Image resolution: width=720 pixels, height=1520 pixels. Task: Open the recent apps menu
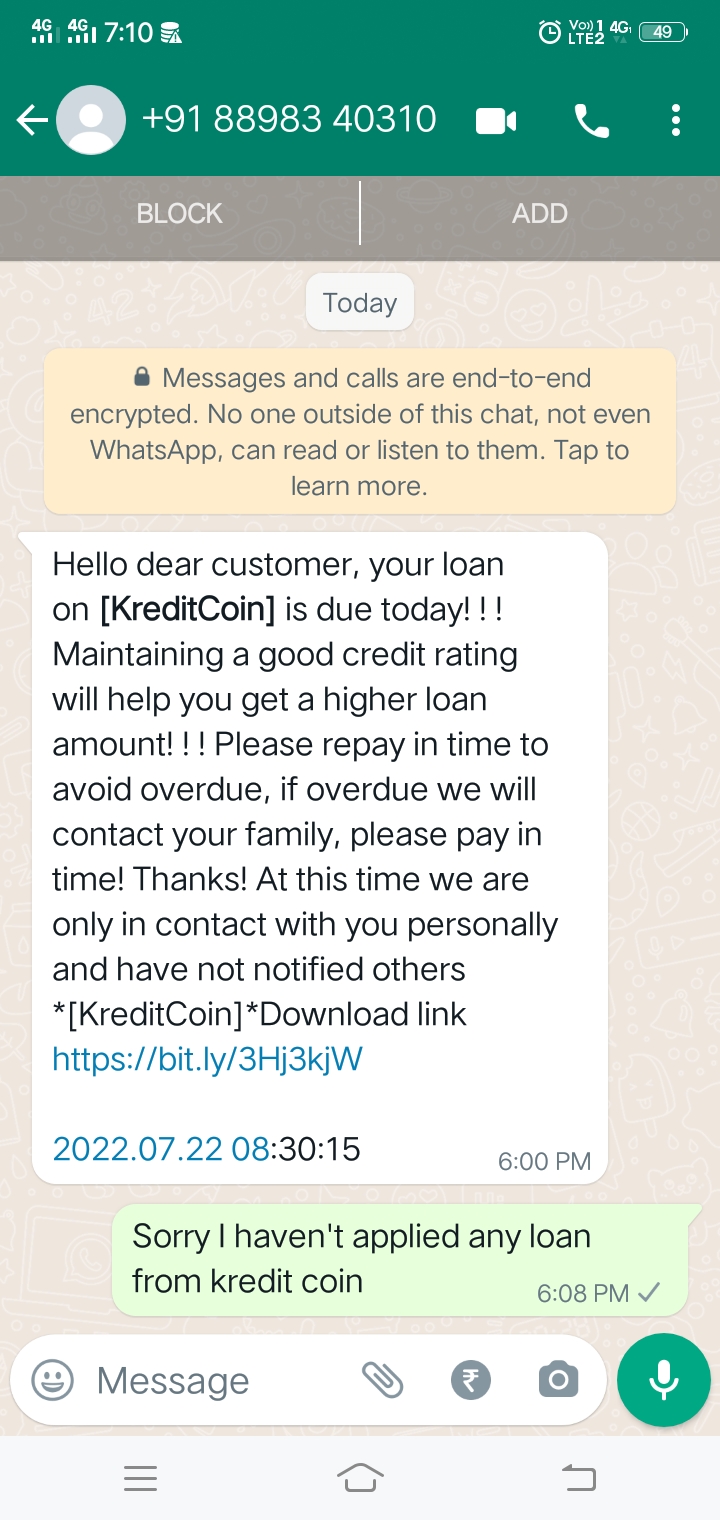140,1477
